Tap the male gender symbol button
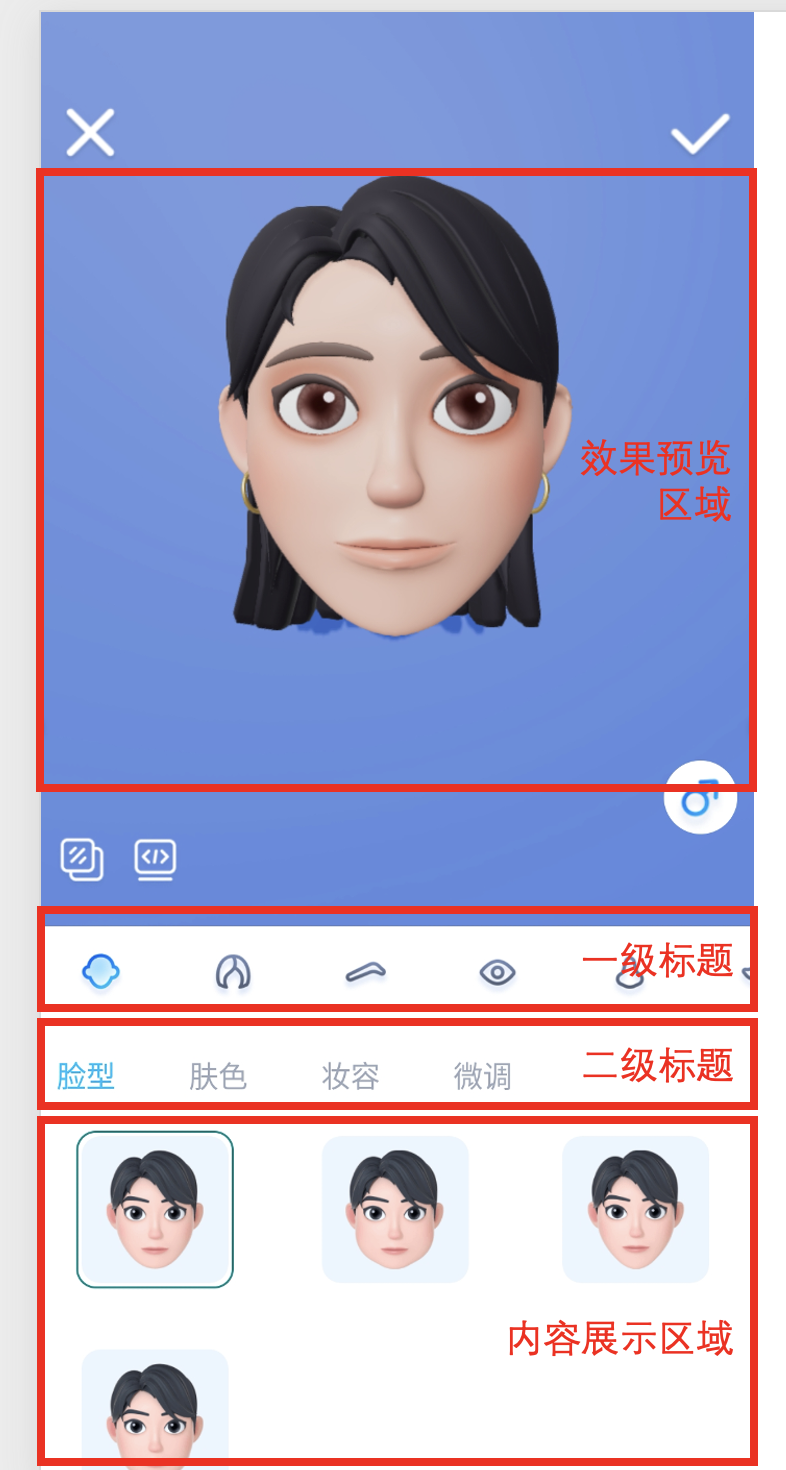Screen dimensions: 786x1470 tap(700, 798)
